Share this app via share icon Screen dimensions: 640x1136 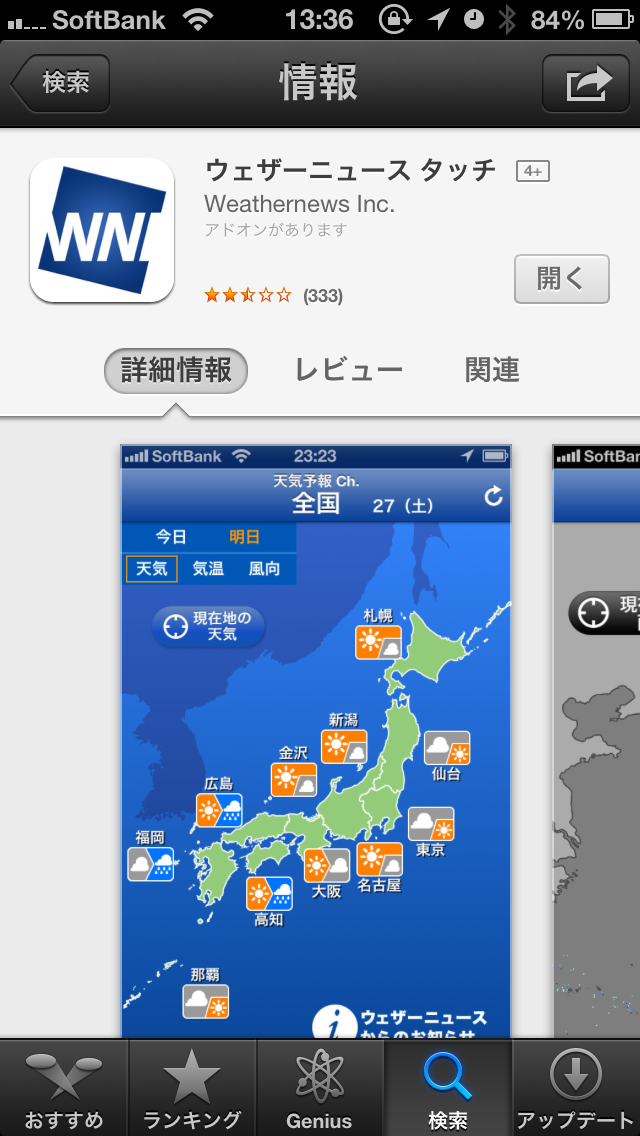coord(586,83)
